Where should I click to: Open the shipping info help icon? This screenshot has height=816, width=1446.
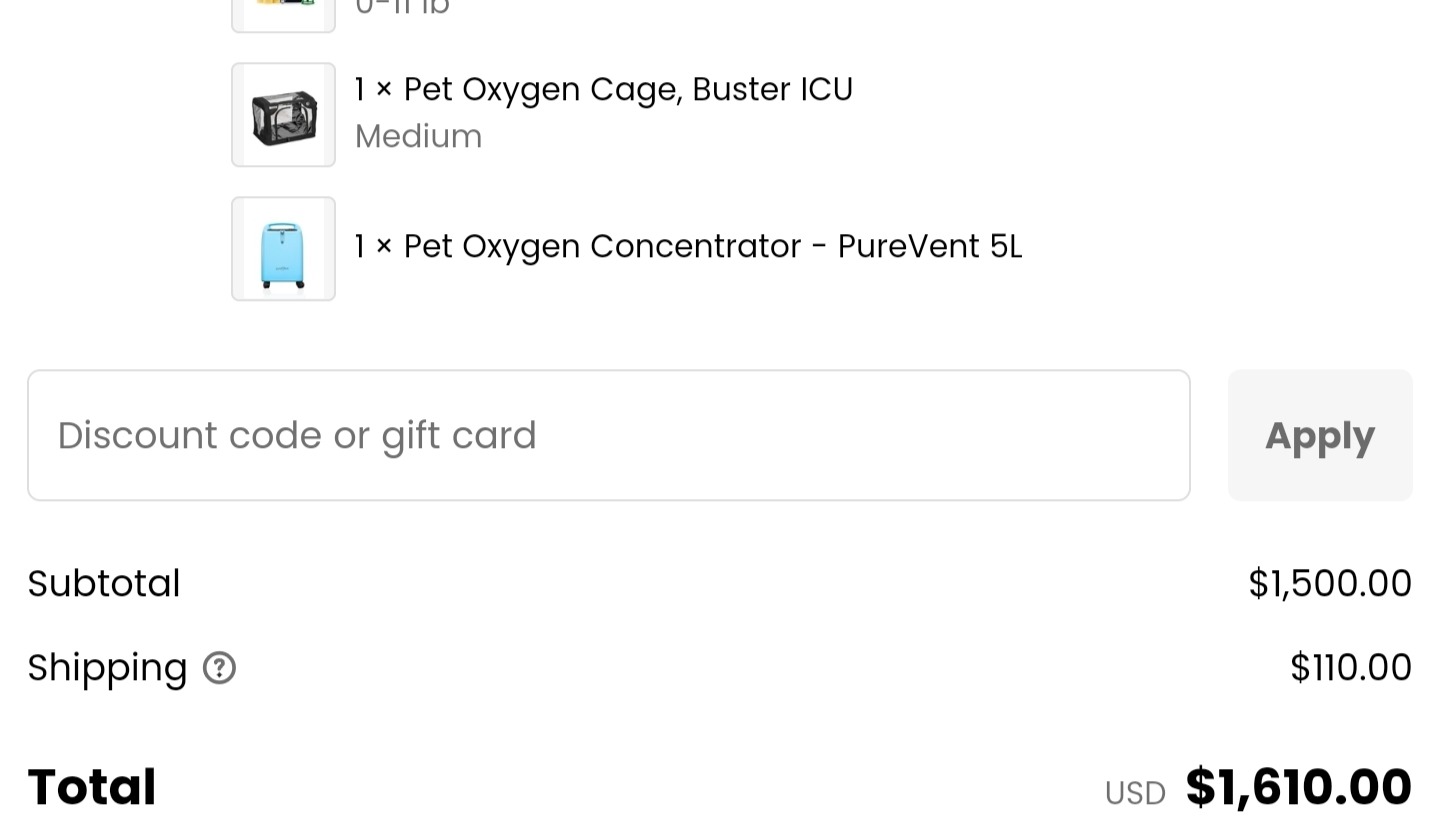pos(219,668)
